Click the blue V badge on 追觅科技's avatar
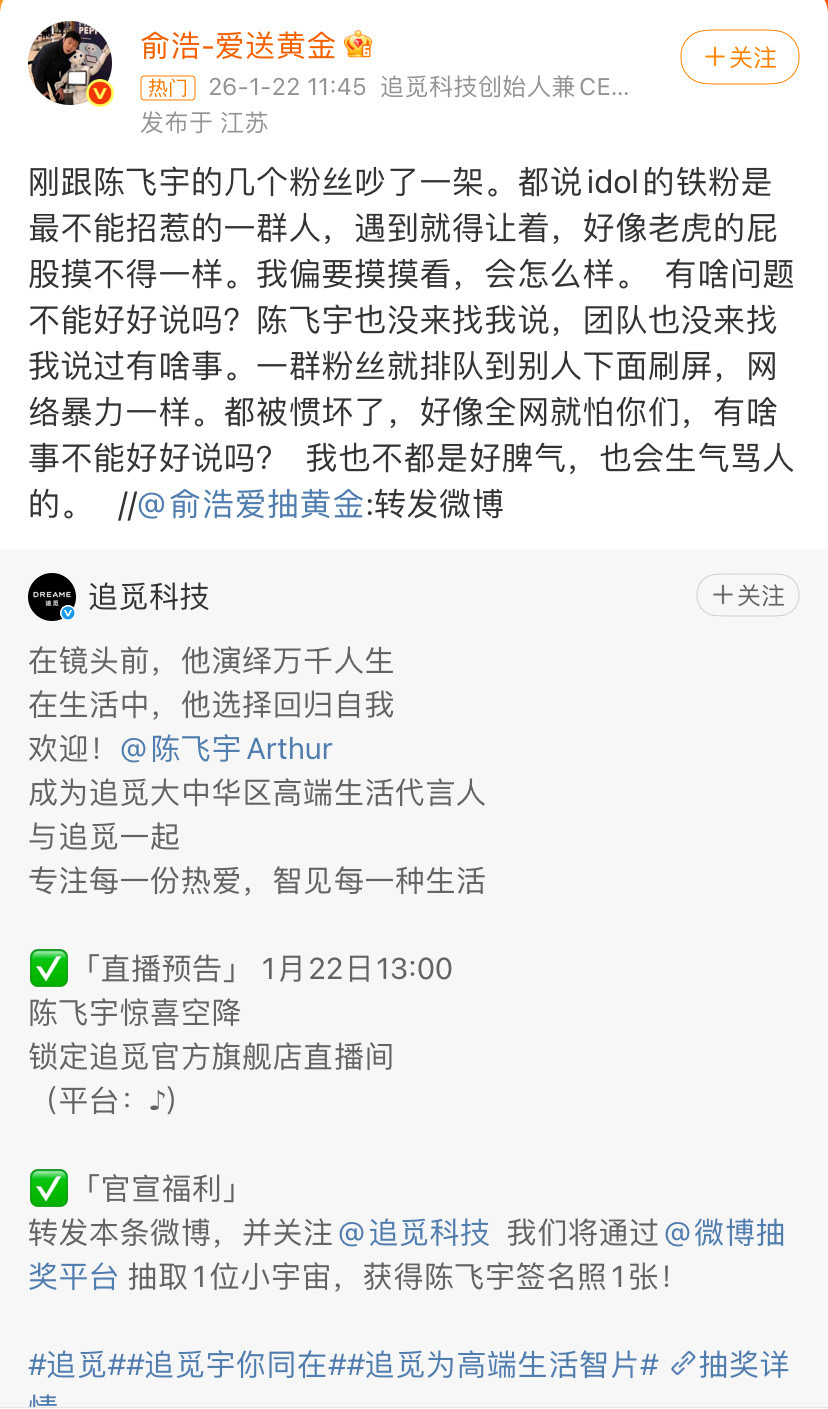Viewport: 828px width, 1409px height. [x=66, y=613]
